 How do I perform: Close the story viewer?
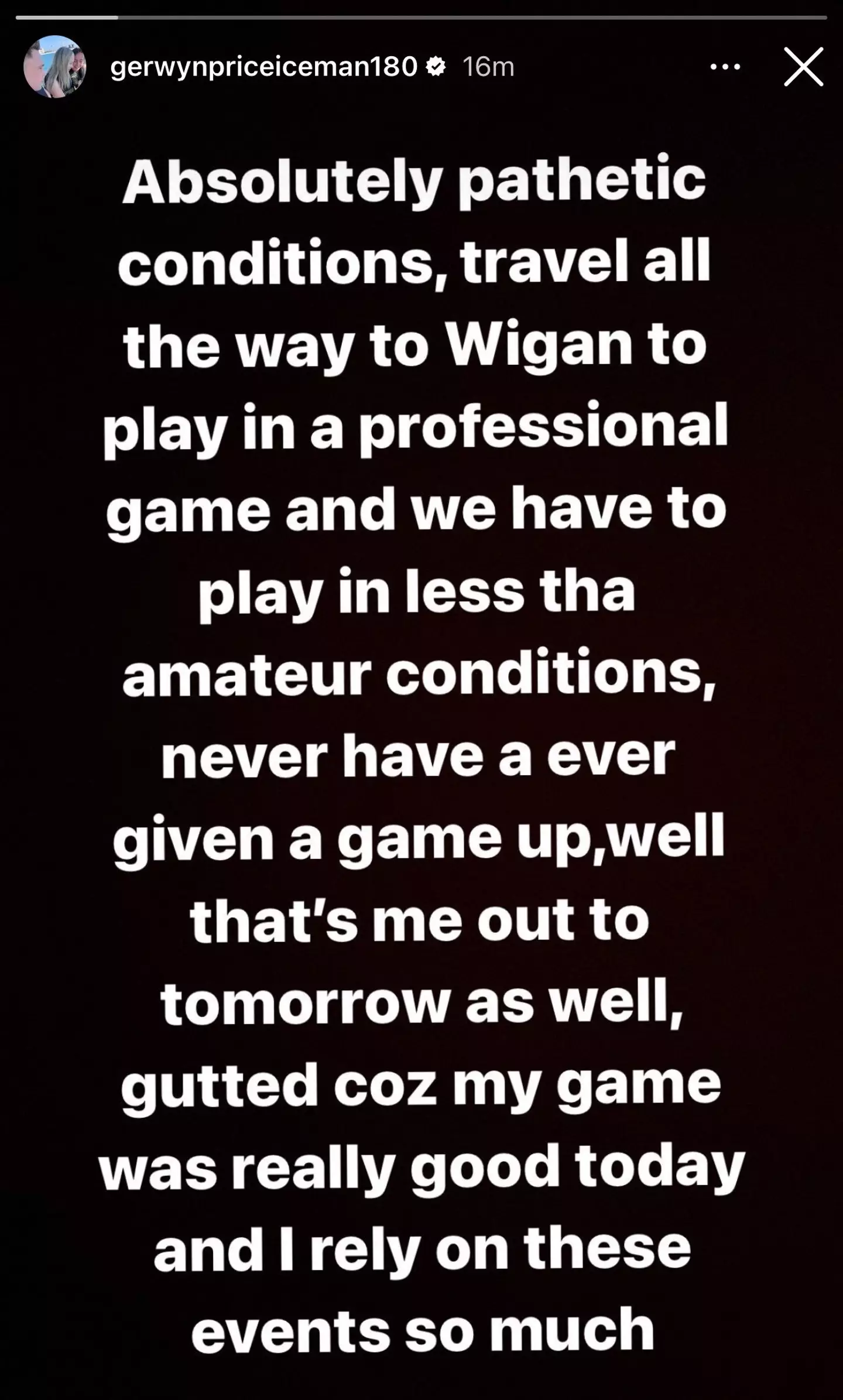click(x=803, y=67)
